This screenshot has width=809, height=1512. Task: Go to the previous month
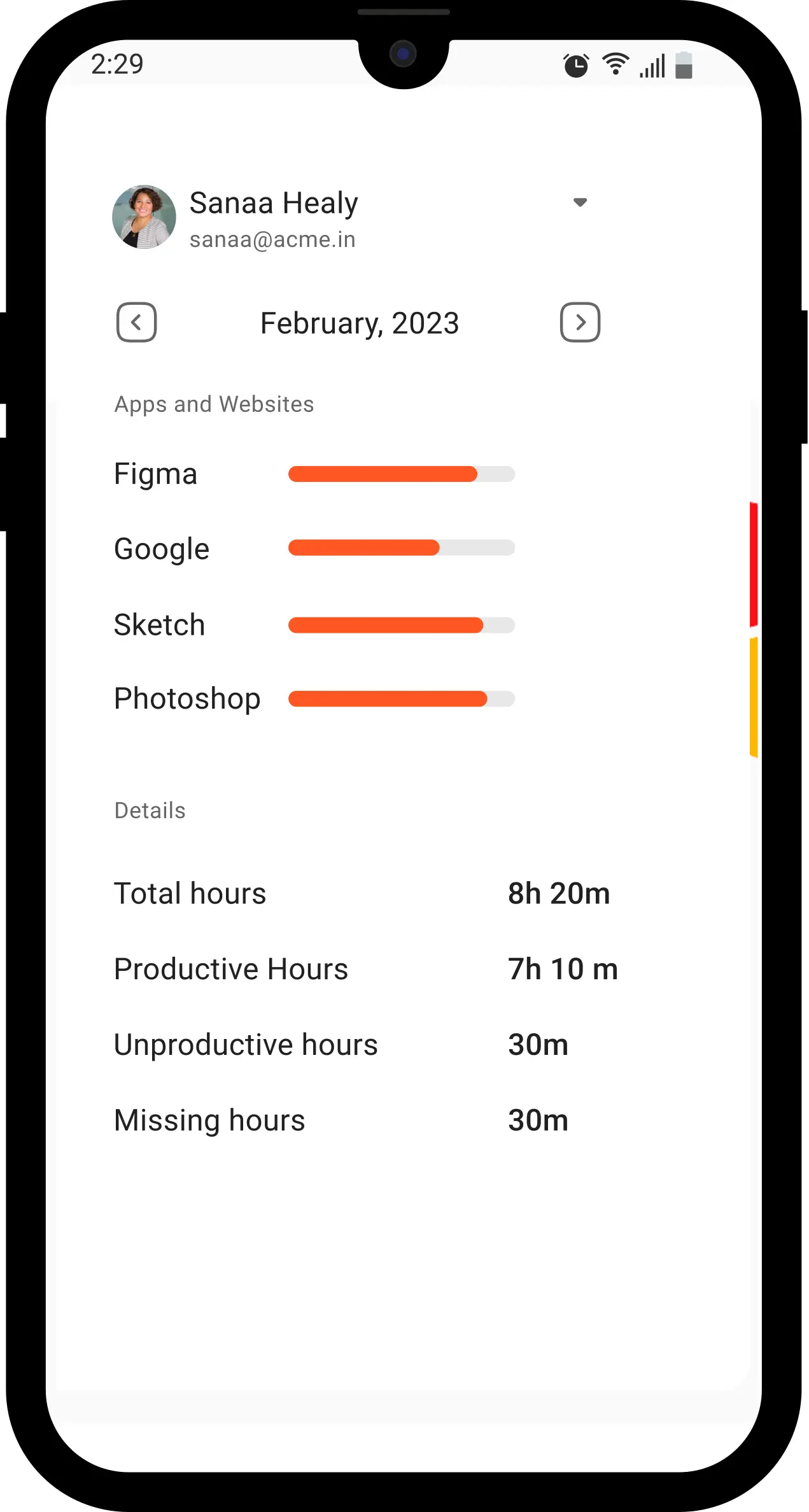point(136,322)
